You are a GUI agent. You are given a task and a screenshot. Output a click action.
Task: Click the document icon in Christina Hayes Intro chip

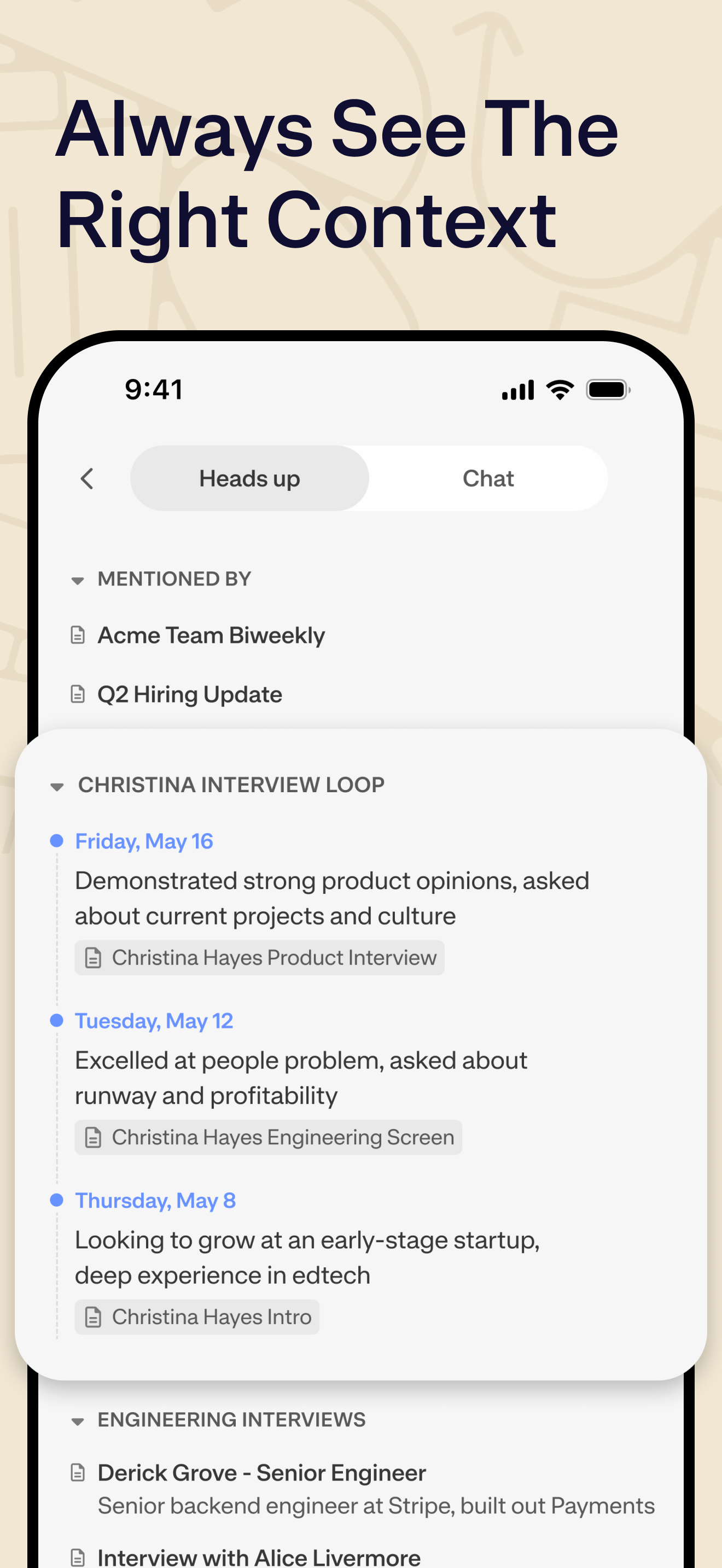(x=93, y=1316)
